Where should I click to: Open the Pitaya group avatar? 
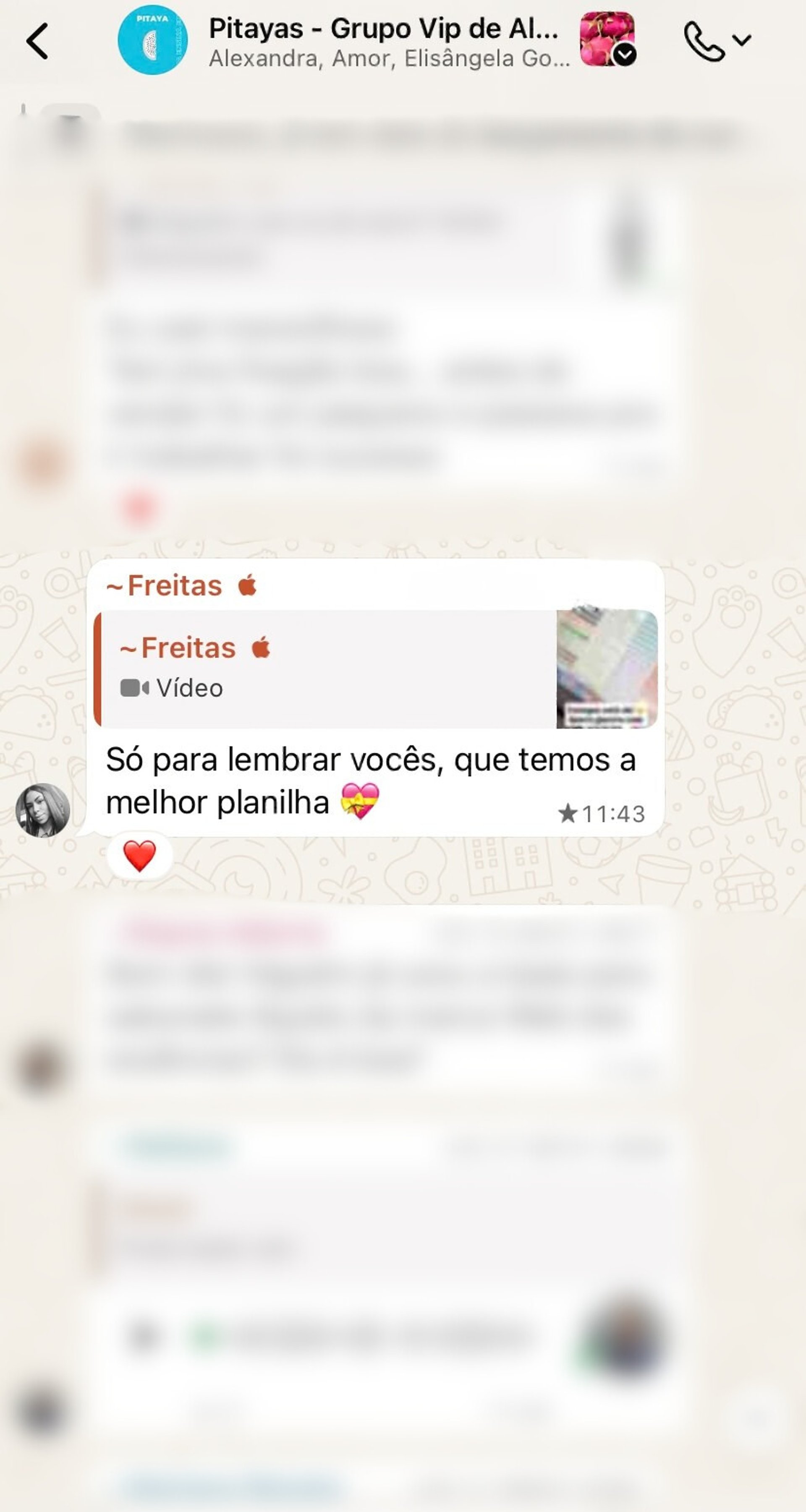tap(153, 40)
